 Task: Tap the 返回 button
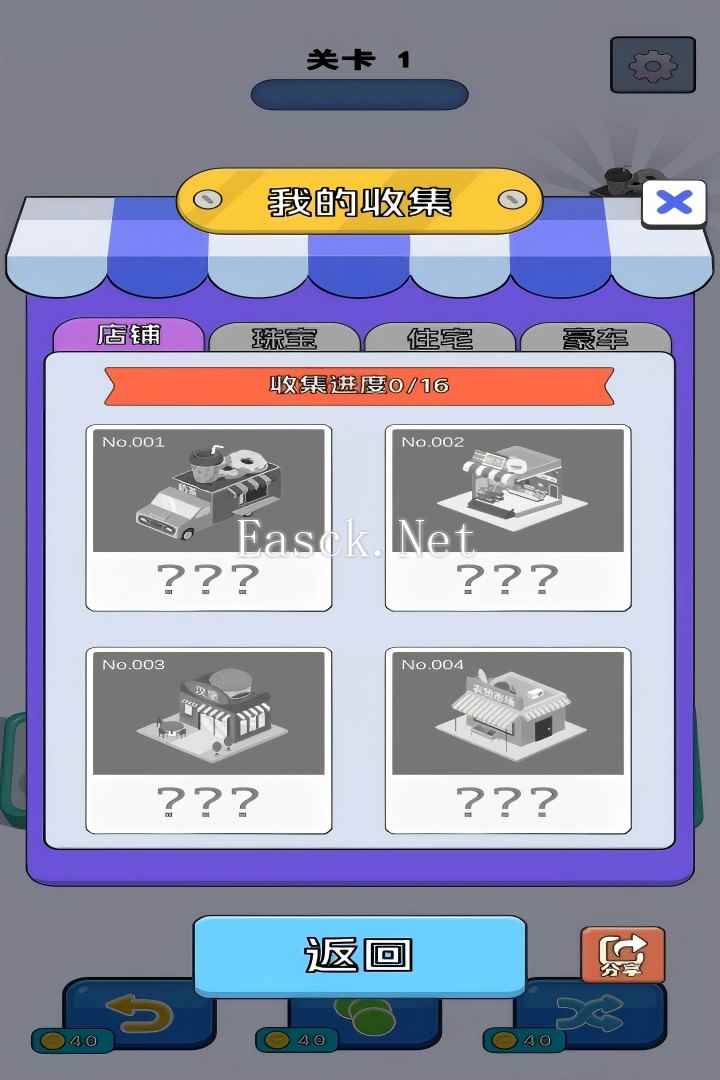click(359, 956)
